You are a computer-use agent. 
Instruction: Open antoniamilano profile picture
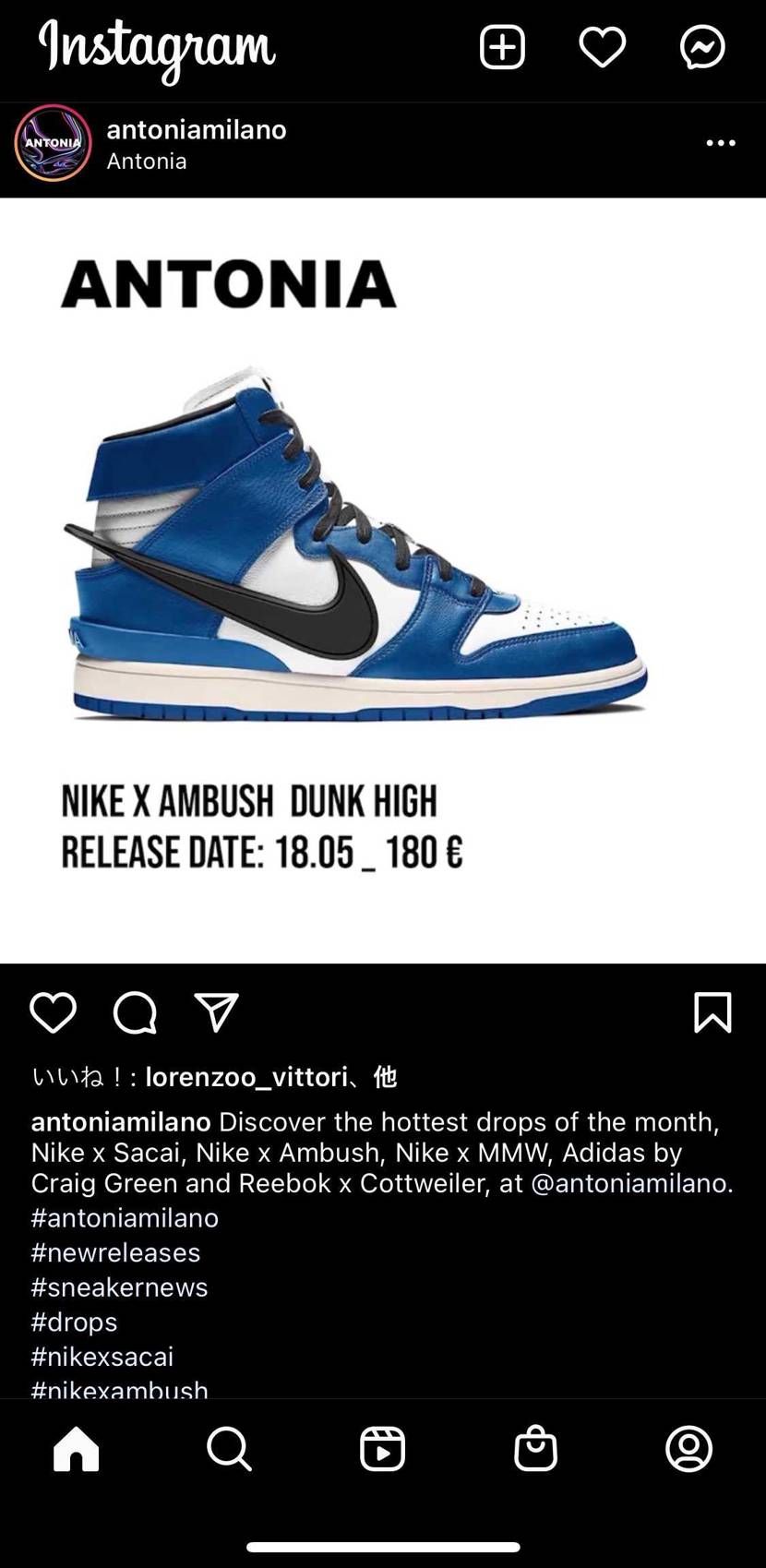pyautogui.click(x=53, y=143)
